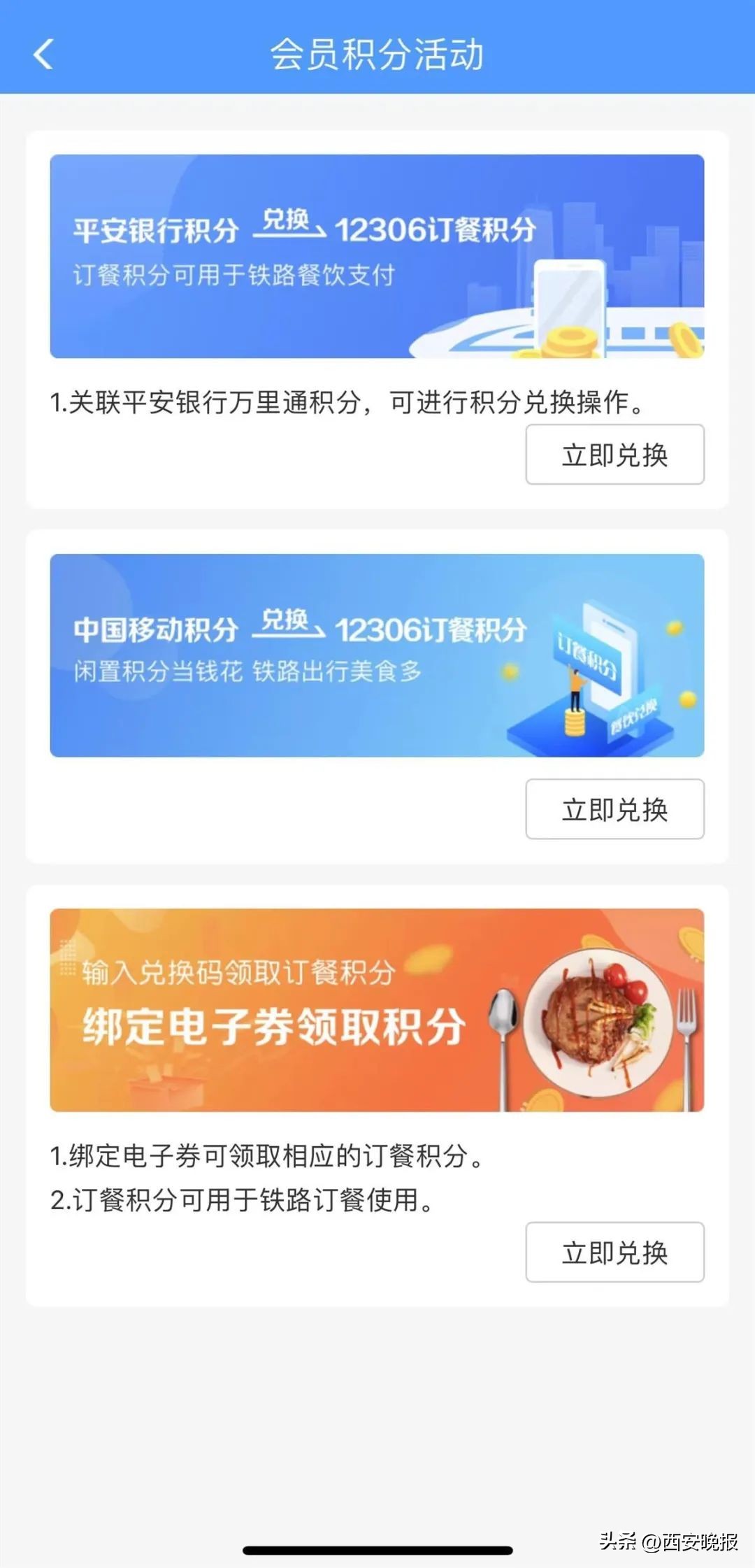Select the 会员积分活动 page title
Screen dimensions: 755x1568
(377, 55)
